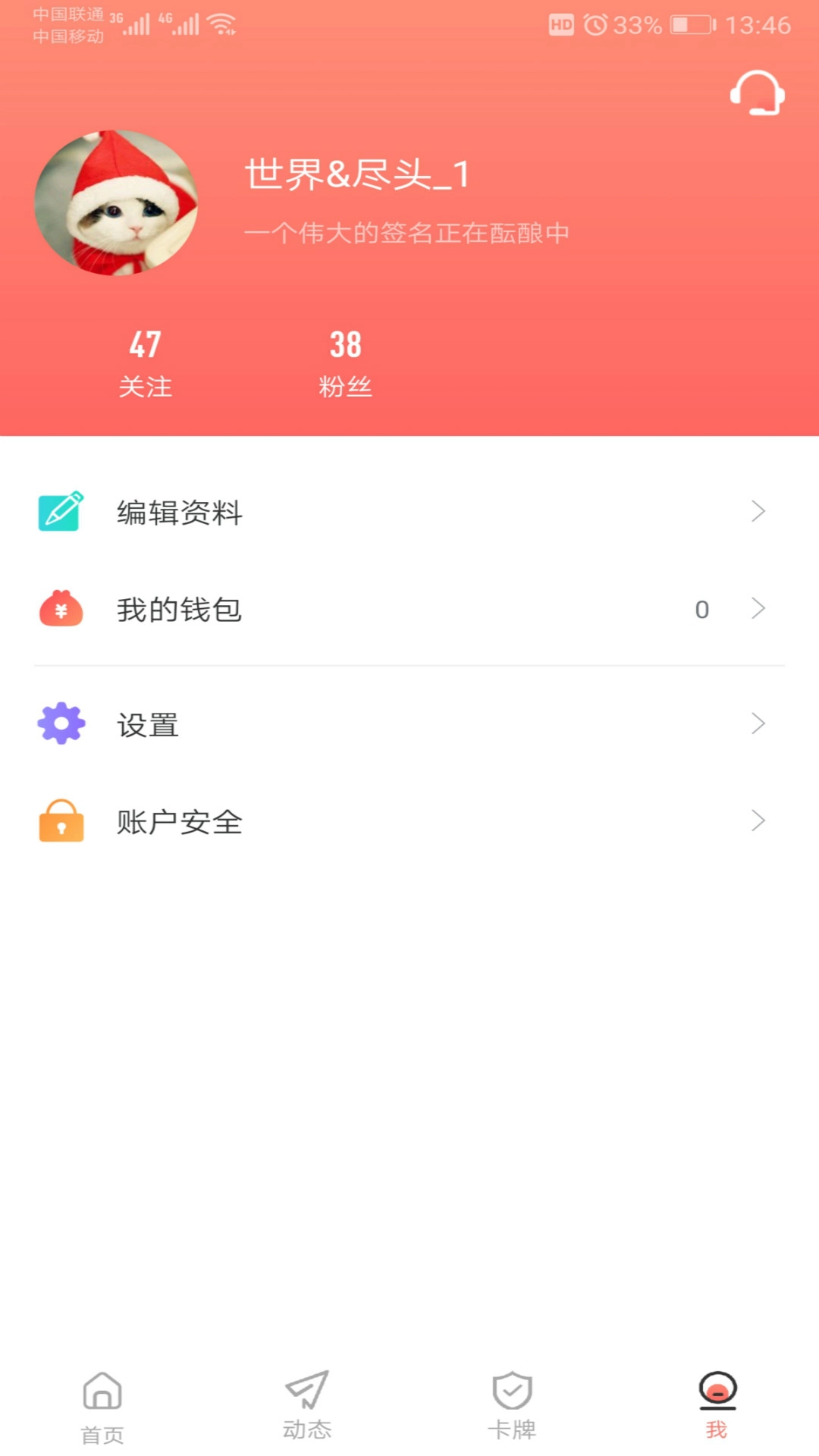The width and height of the screenshot is (819, 1456).
Task: Select the orange lock icon beside 账户安全
Action: coord(61,821)
